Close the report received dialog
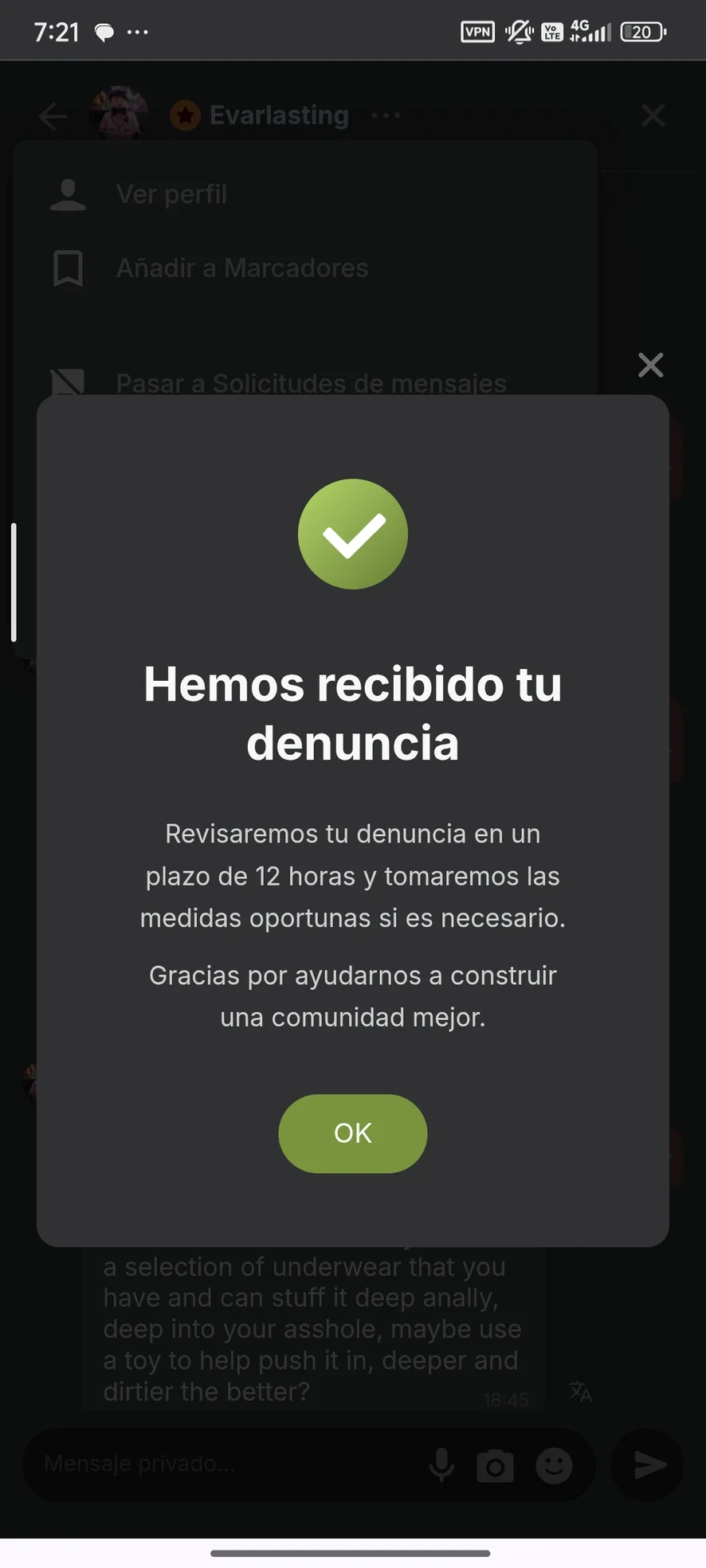Viewport: 706px width, 1568px height. 650,366
